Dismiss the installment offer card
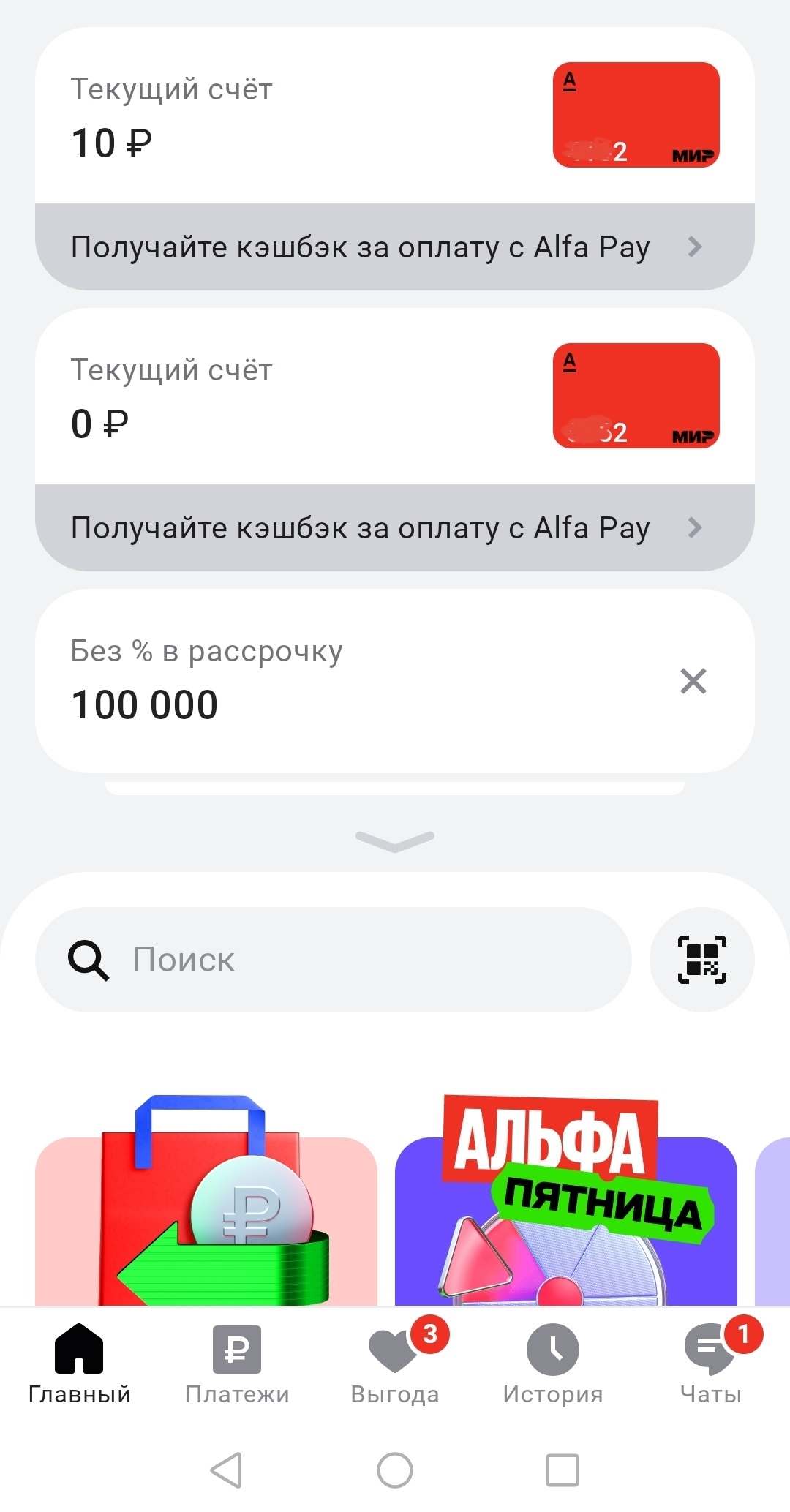This screenshot has height=1512, width=790. [693, 681]
